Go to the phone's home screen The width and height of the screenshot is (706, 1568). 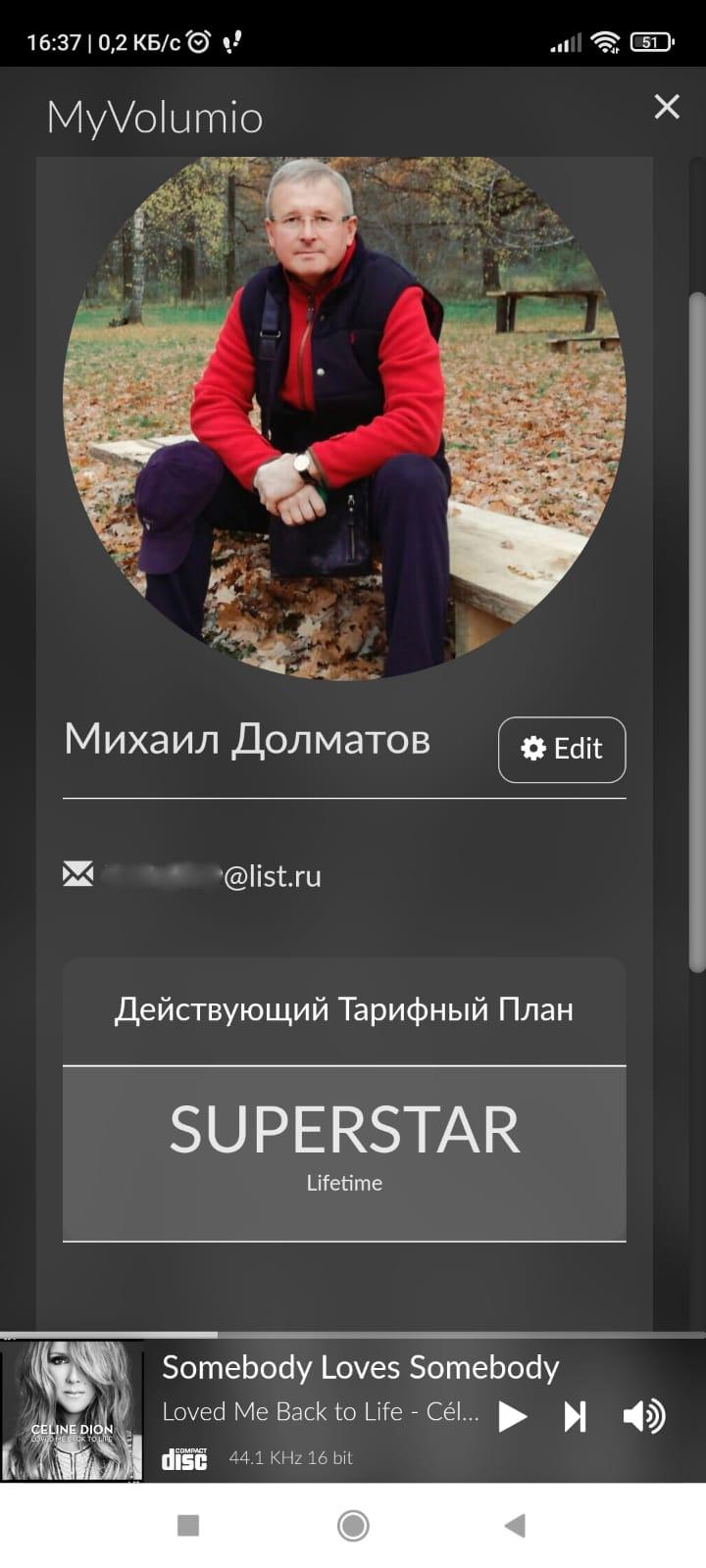(x=353, y=1526)
